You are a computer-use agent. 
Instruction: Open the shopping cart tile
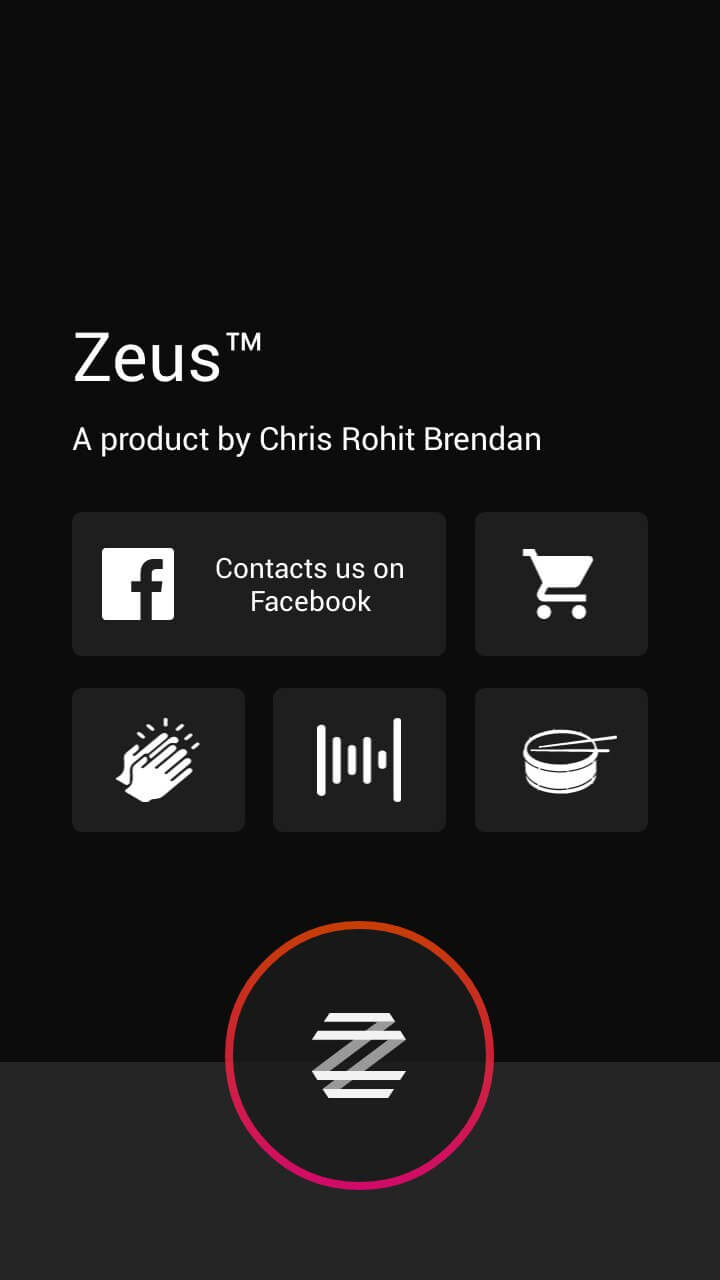(x=561, y=584)
